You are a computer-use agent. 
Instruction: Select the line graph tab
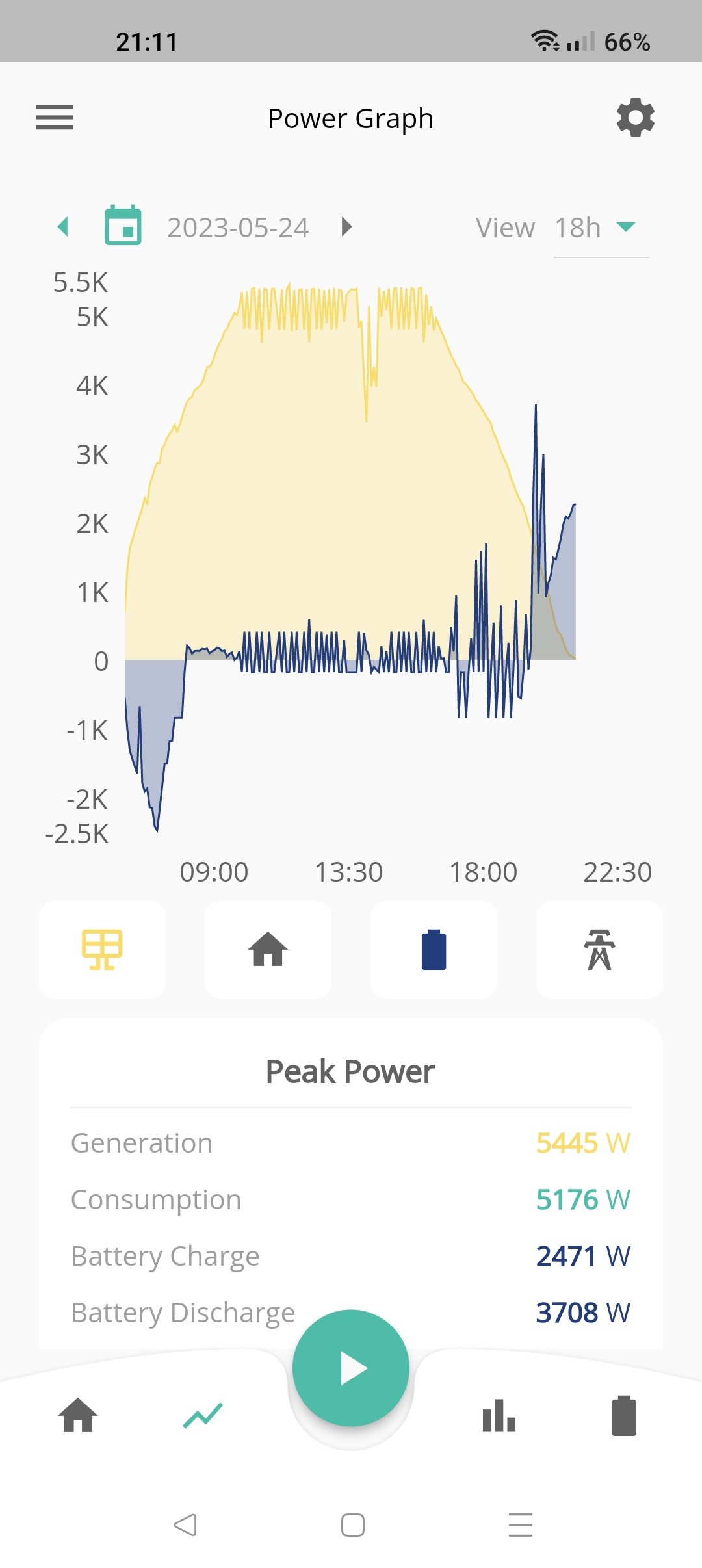(x=203, y=1415)
